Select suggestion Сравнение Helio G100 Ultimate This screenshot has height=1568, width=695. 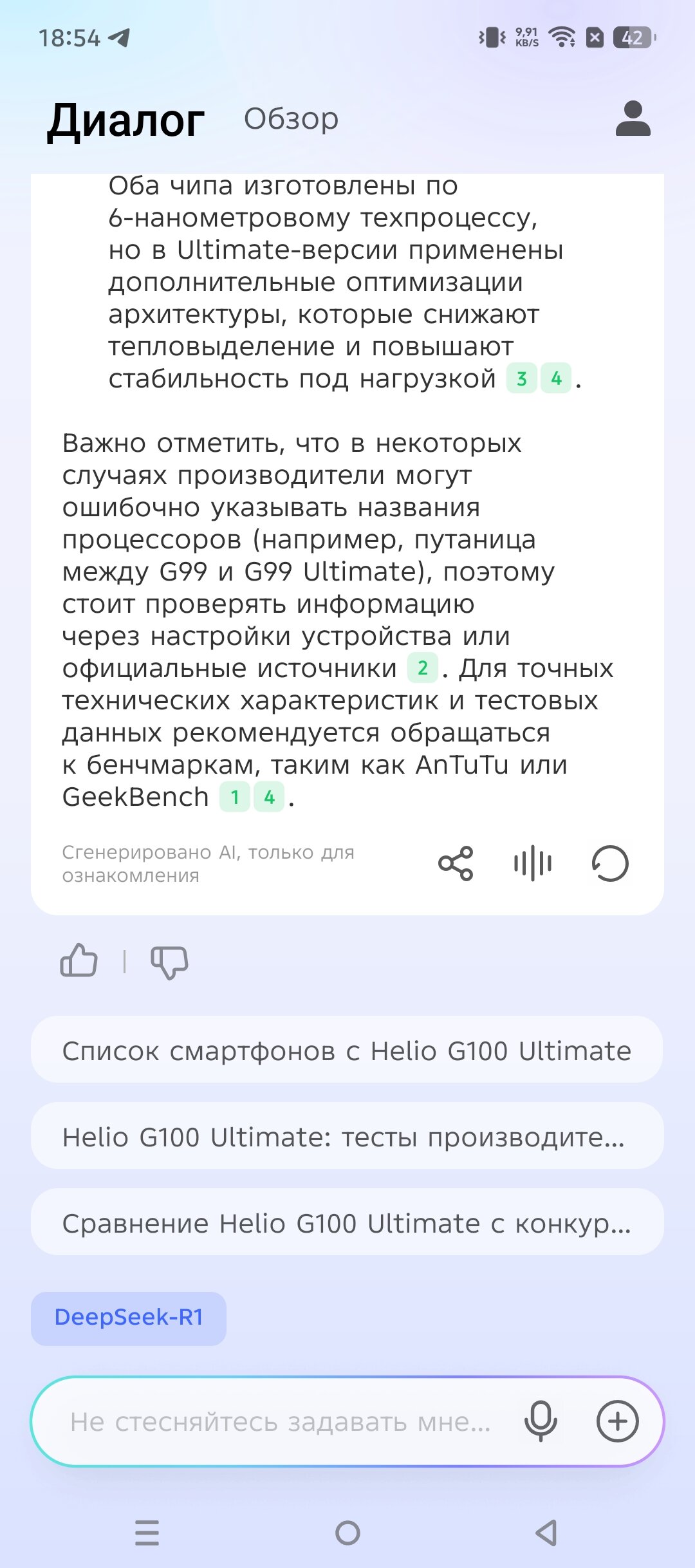347,1222
